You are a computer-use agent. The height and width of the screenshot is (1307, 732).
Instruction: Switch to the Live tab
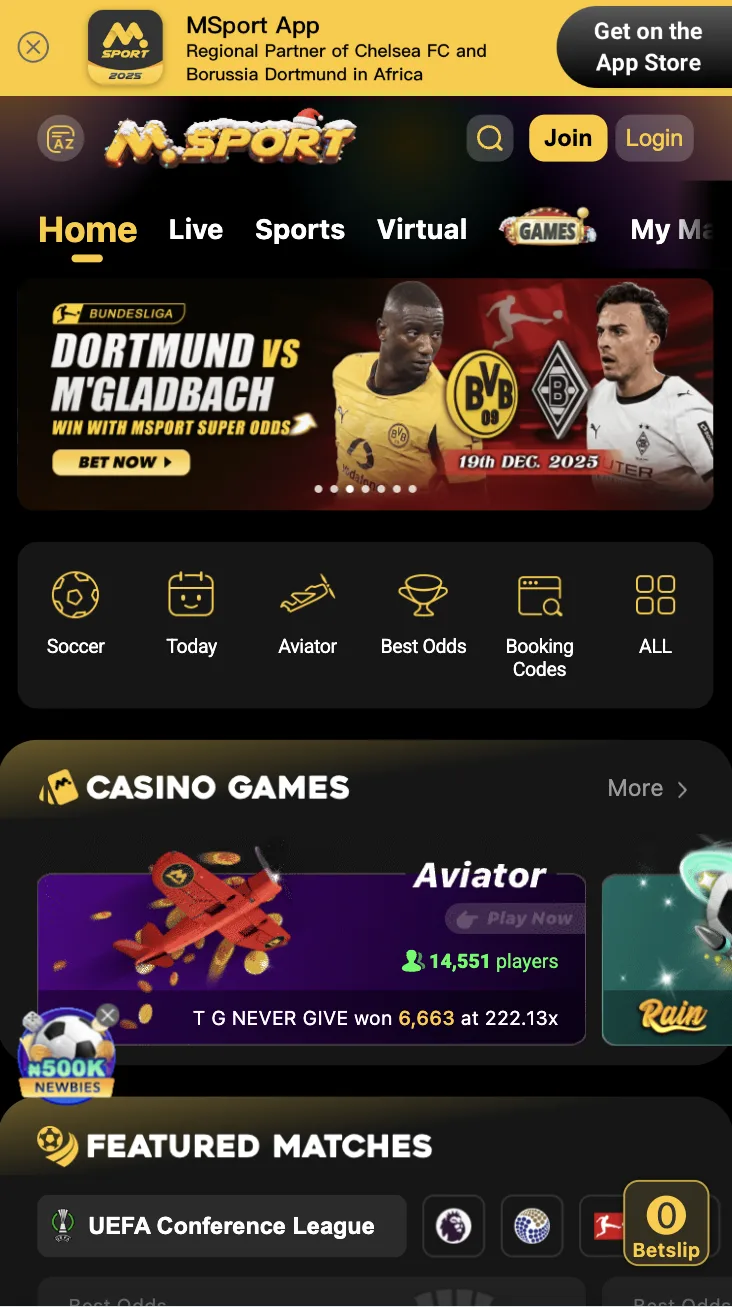(x=195, y=229)
